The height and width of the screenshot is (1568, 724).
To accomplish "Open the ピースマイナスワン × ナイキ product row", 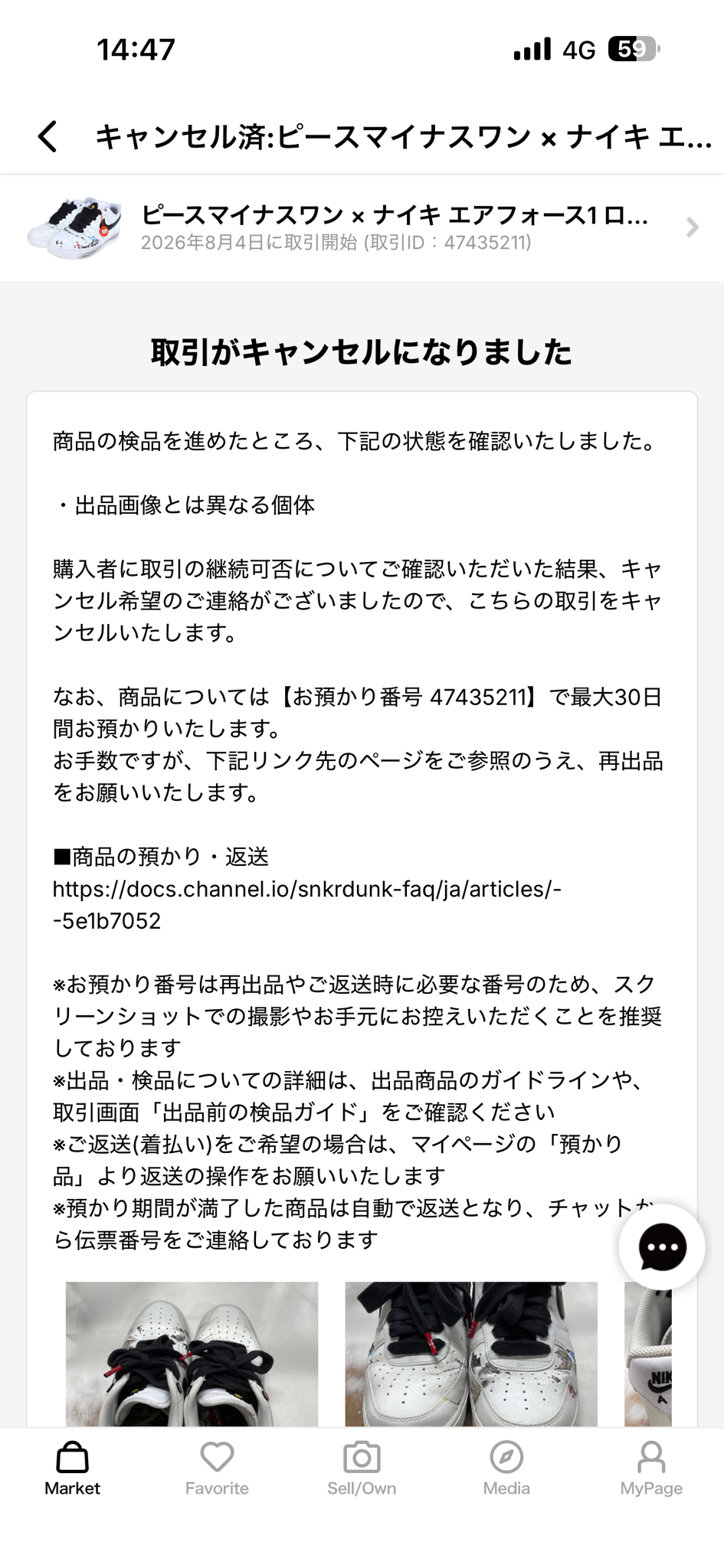I will coord(362,227).
